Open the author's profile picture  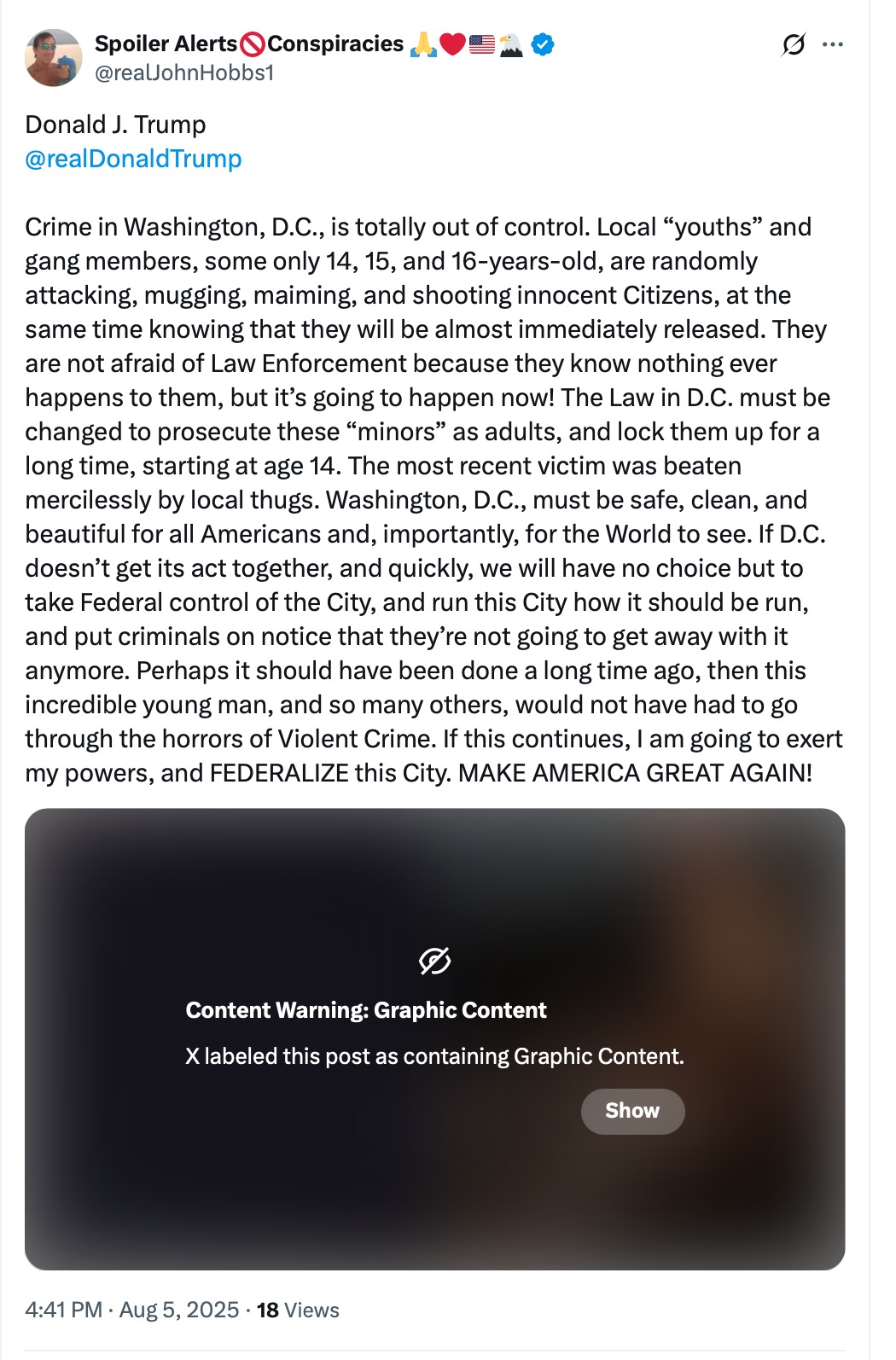pyautogui.click(x=54, y=58)
